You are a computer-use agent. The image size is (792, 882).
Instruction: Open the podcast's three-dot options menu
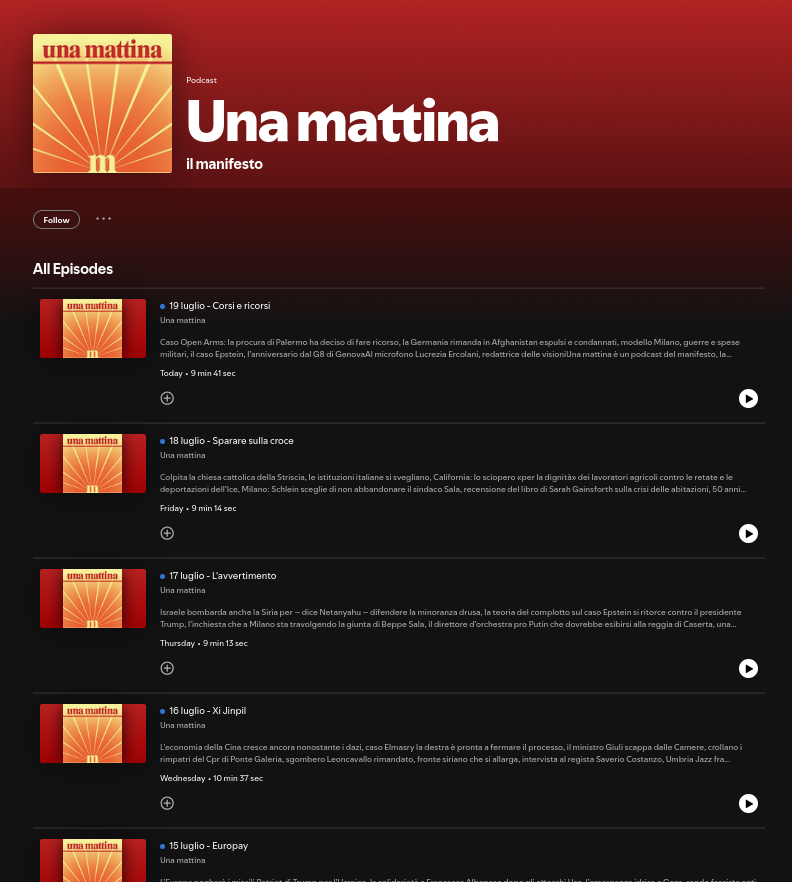click(103, 218)
